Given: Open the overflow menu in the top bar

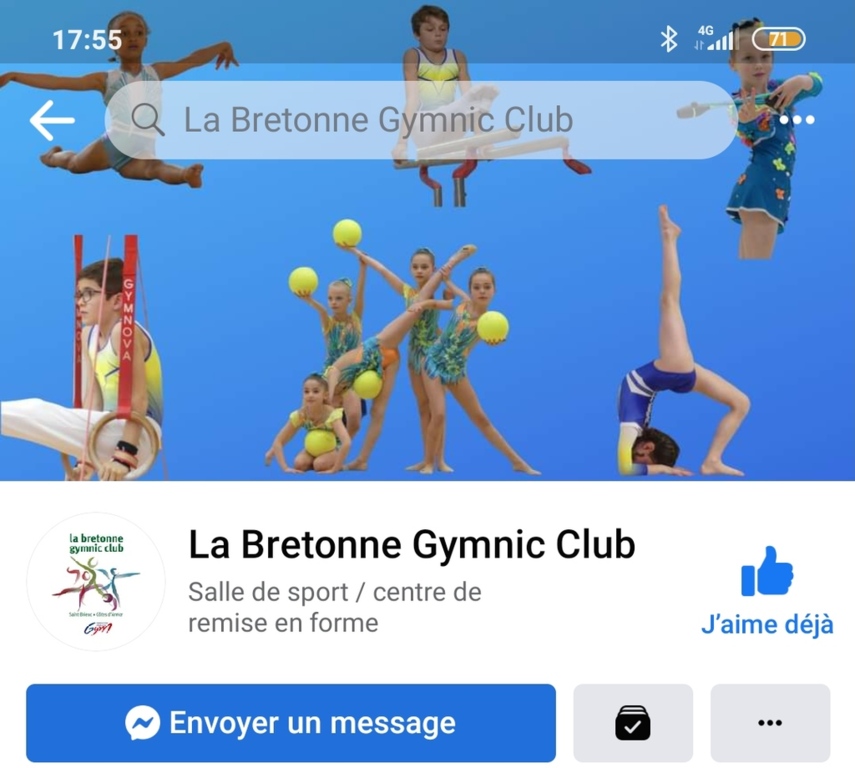Looking at the screenshot, I should coord(796,121).
